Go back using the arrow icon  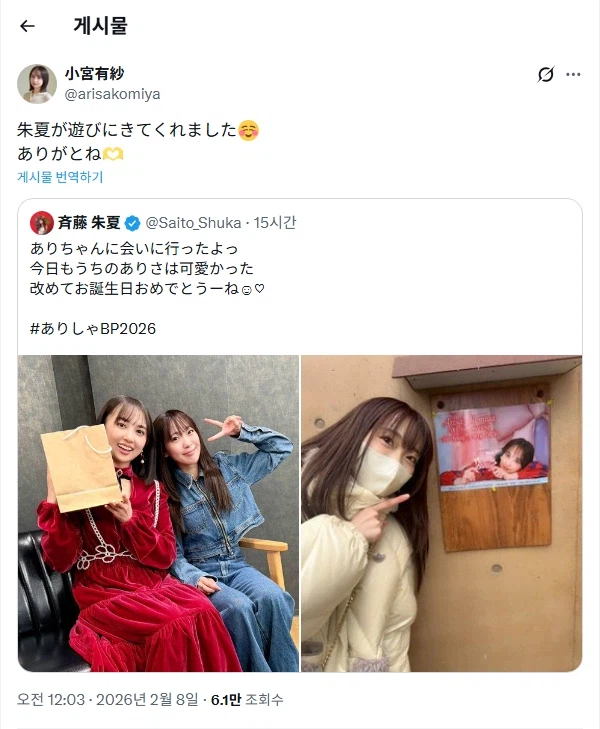click(x=27, y=26)
